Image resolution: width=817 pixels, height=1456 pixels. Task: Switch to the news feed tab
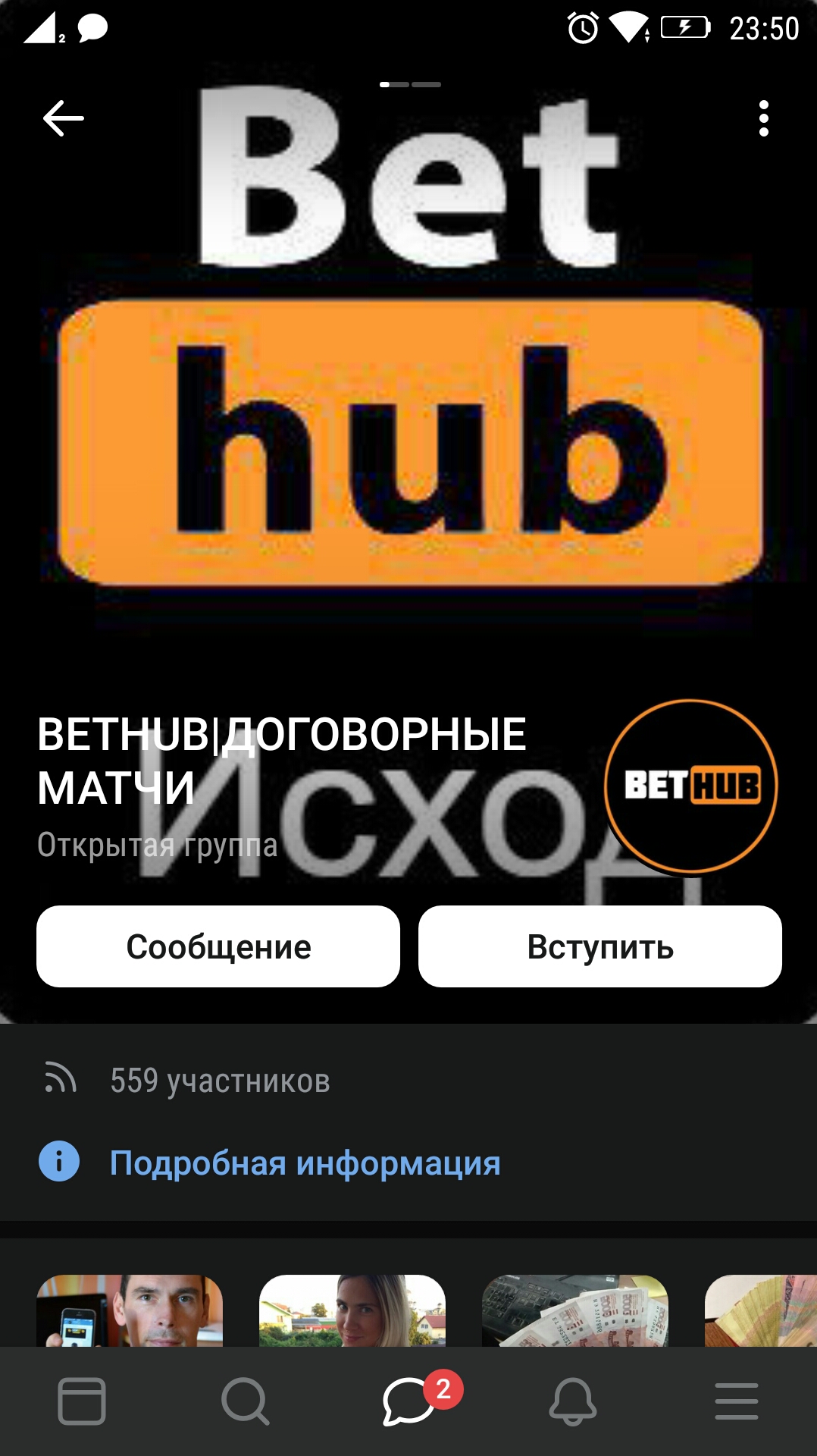click(82, 1401)
